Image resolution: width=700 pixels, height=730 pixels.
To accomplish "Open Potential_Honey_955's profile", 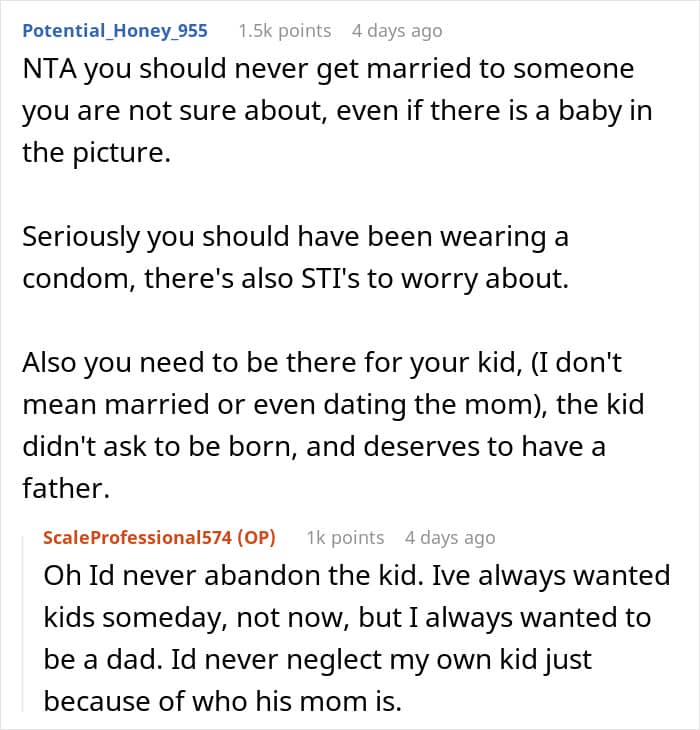I will pyautogui.click(x=115, y=31).
